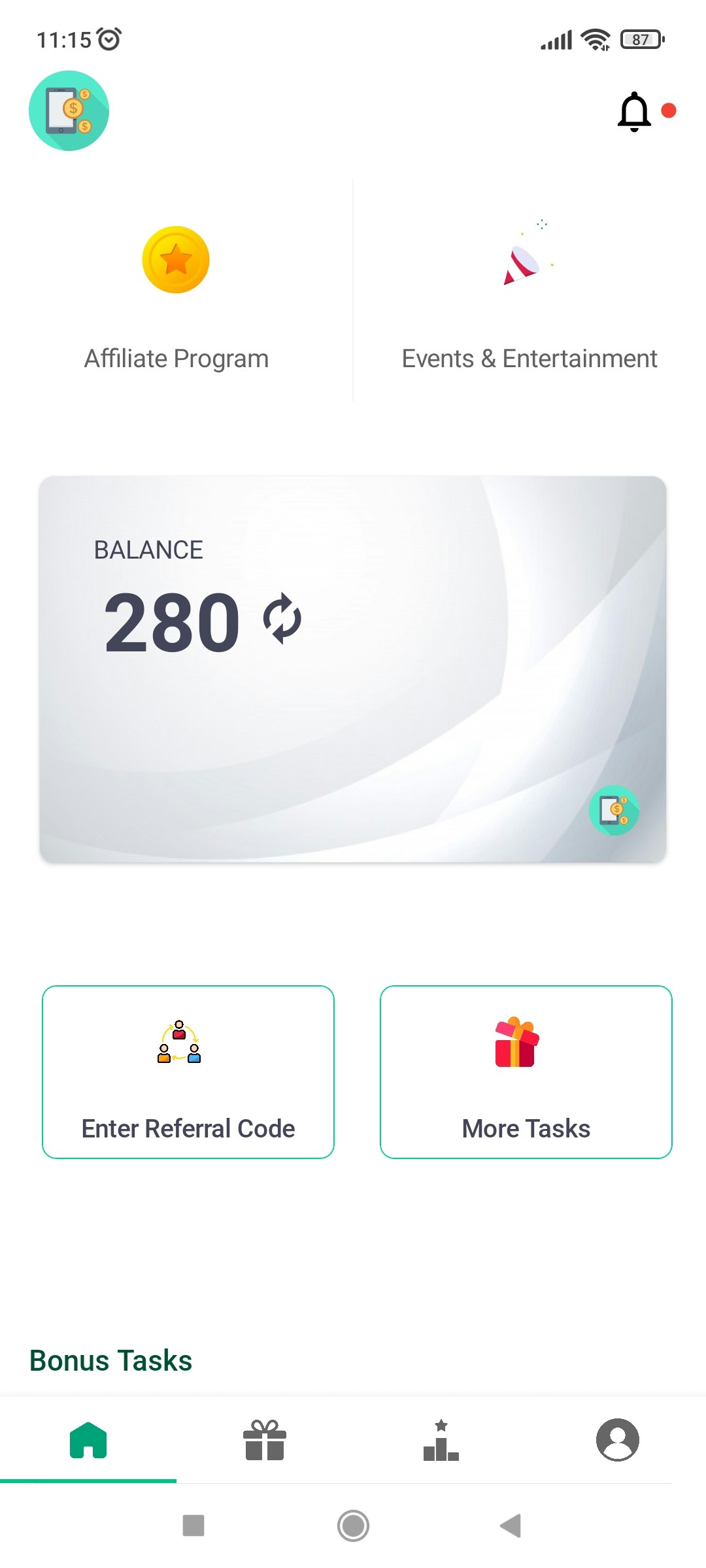Refresh the balance amount

coord(282,618)
